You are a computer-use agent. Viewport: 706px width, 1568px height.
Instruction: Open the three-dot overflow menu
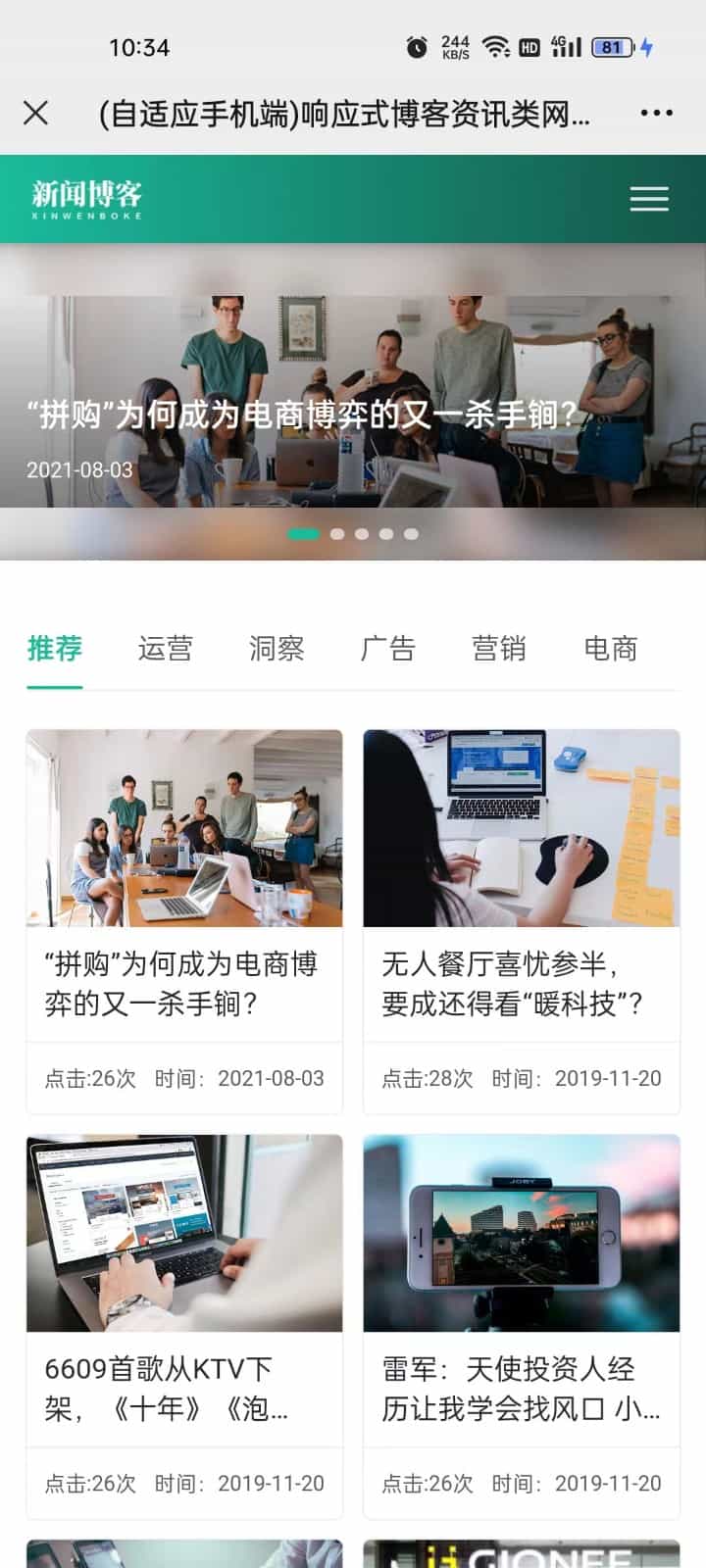656,114
